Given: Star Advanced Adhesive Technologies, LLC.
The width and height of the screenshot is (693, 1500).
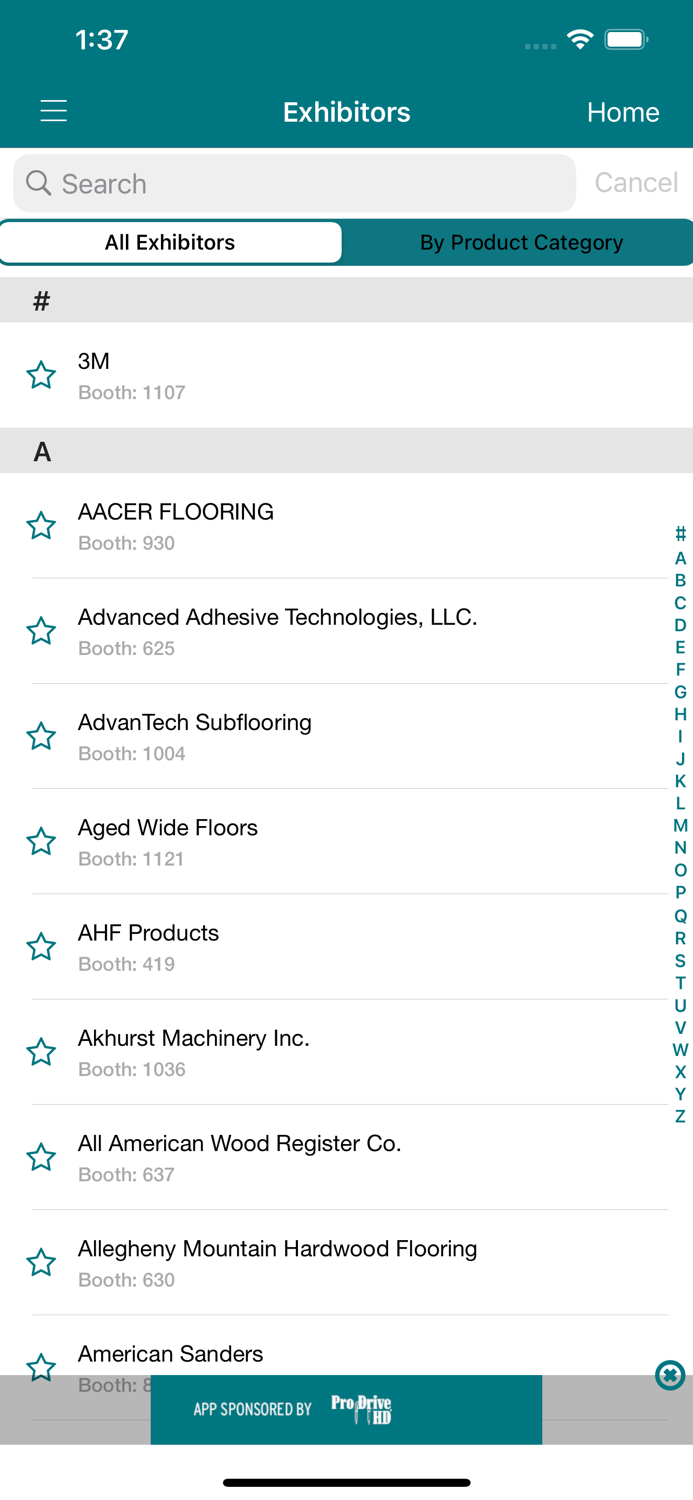Looking at the screenshot, I should pyautogui.click(x=41, y=631).
